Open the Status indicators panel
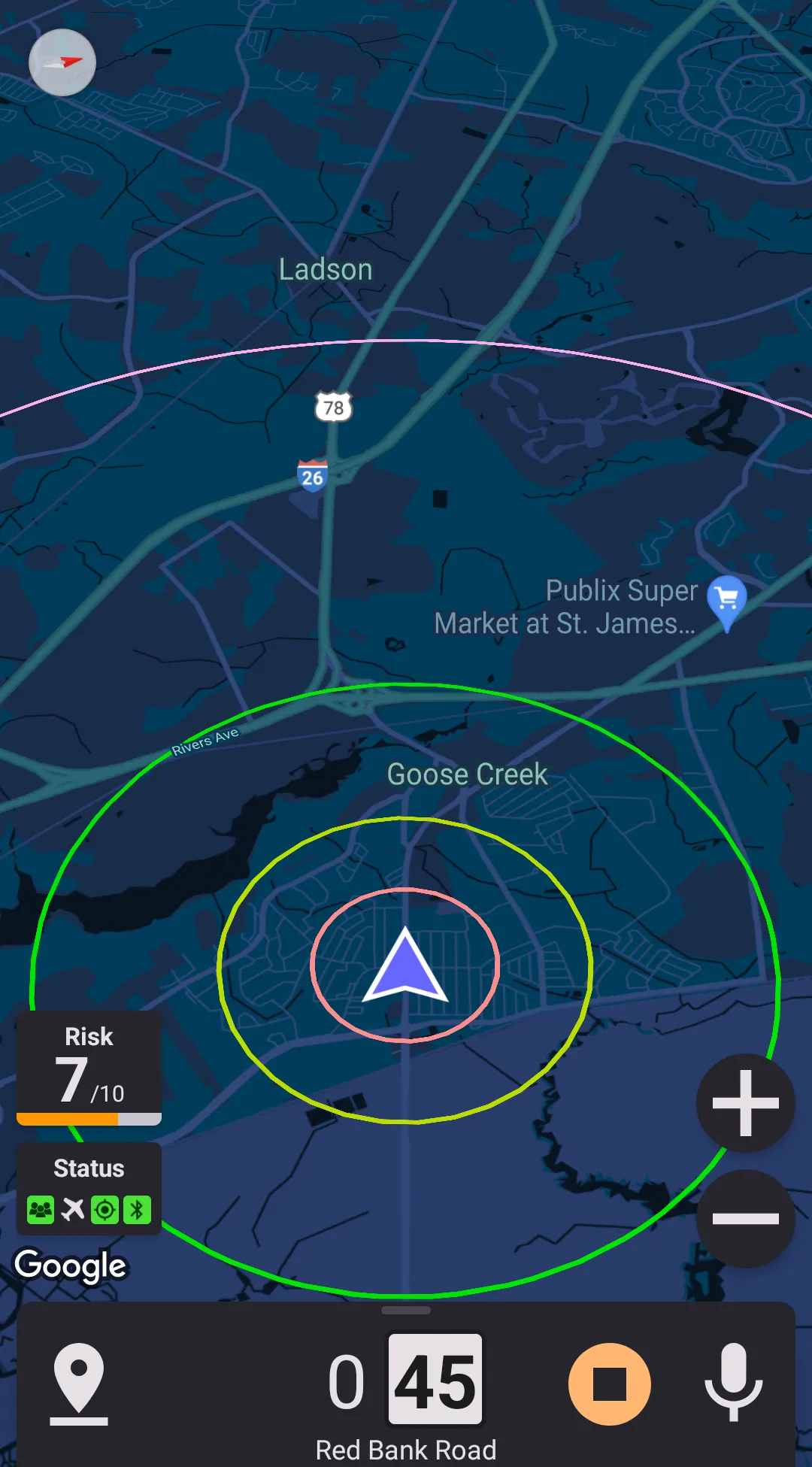812x1467 pixels. tap(89, 1189)
